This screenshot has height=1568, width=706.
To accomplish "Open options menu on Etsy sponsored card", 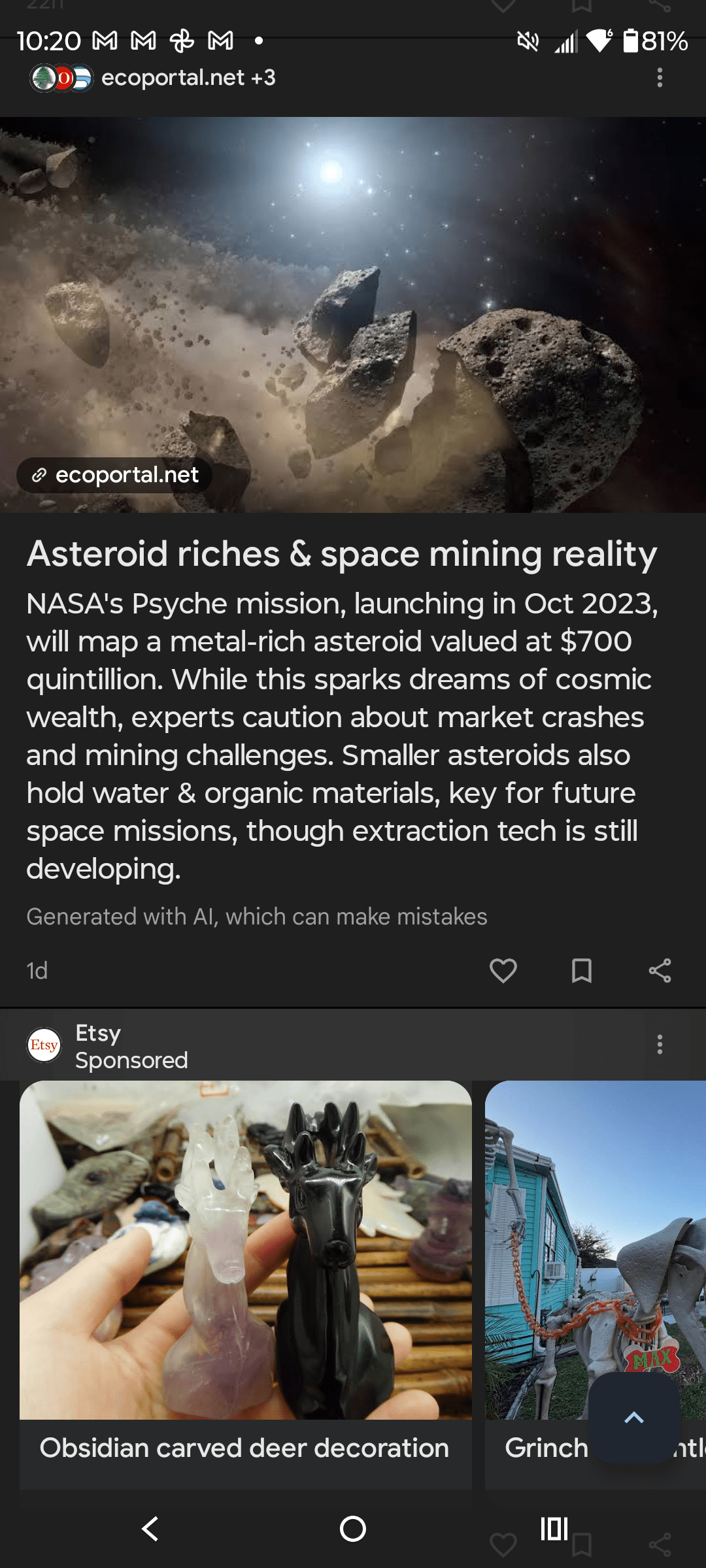I will (660, 1045).
